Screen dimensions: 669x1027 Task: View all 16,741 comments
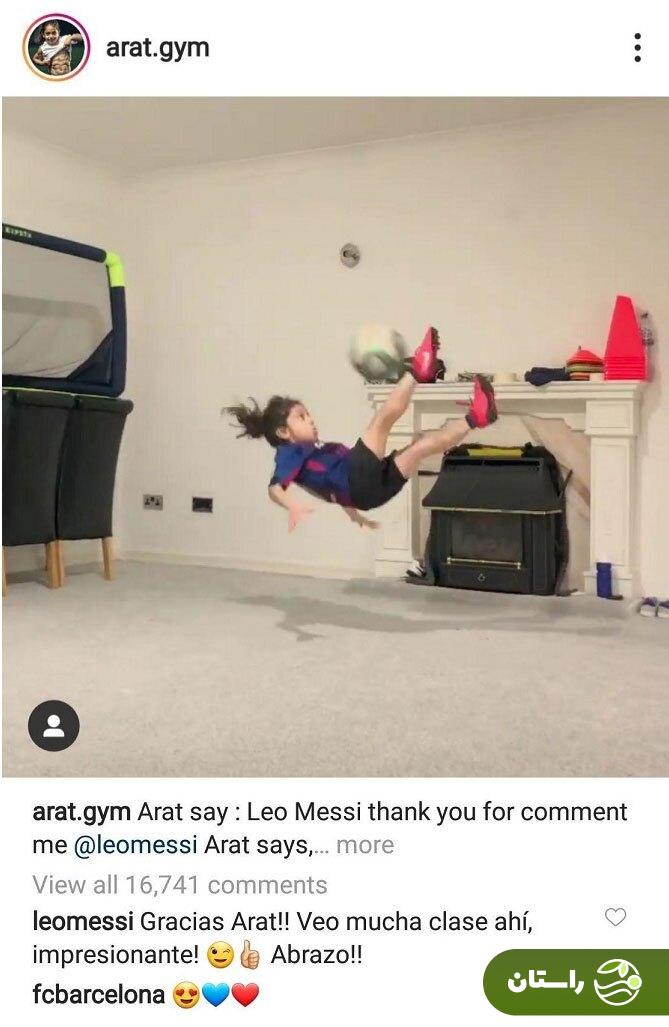click(x=180, y=885)
